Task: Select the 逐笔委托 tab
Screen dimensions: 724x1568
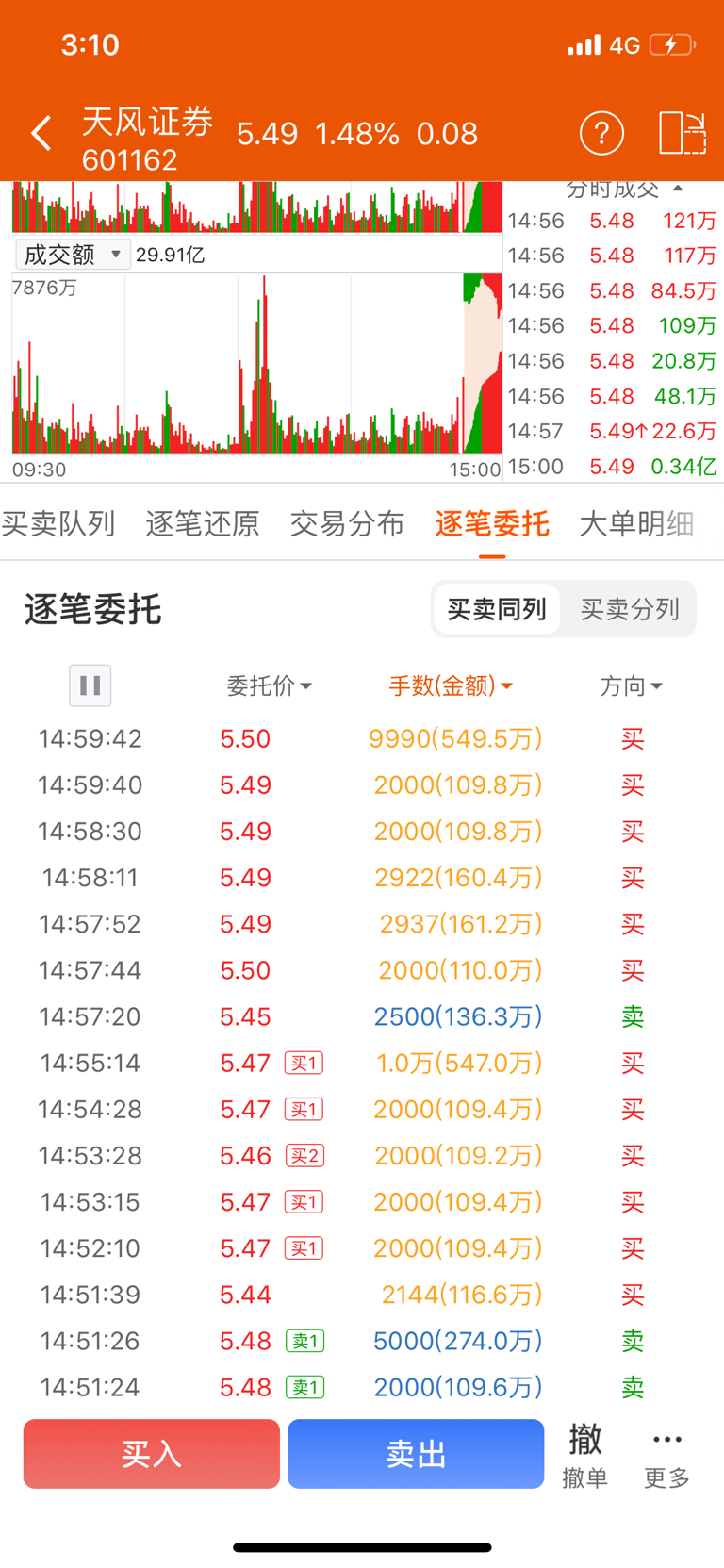Action: (492, 523)
